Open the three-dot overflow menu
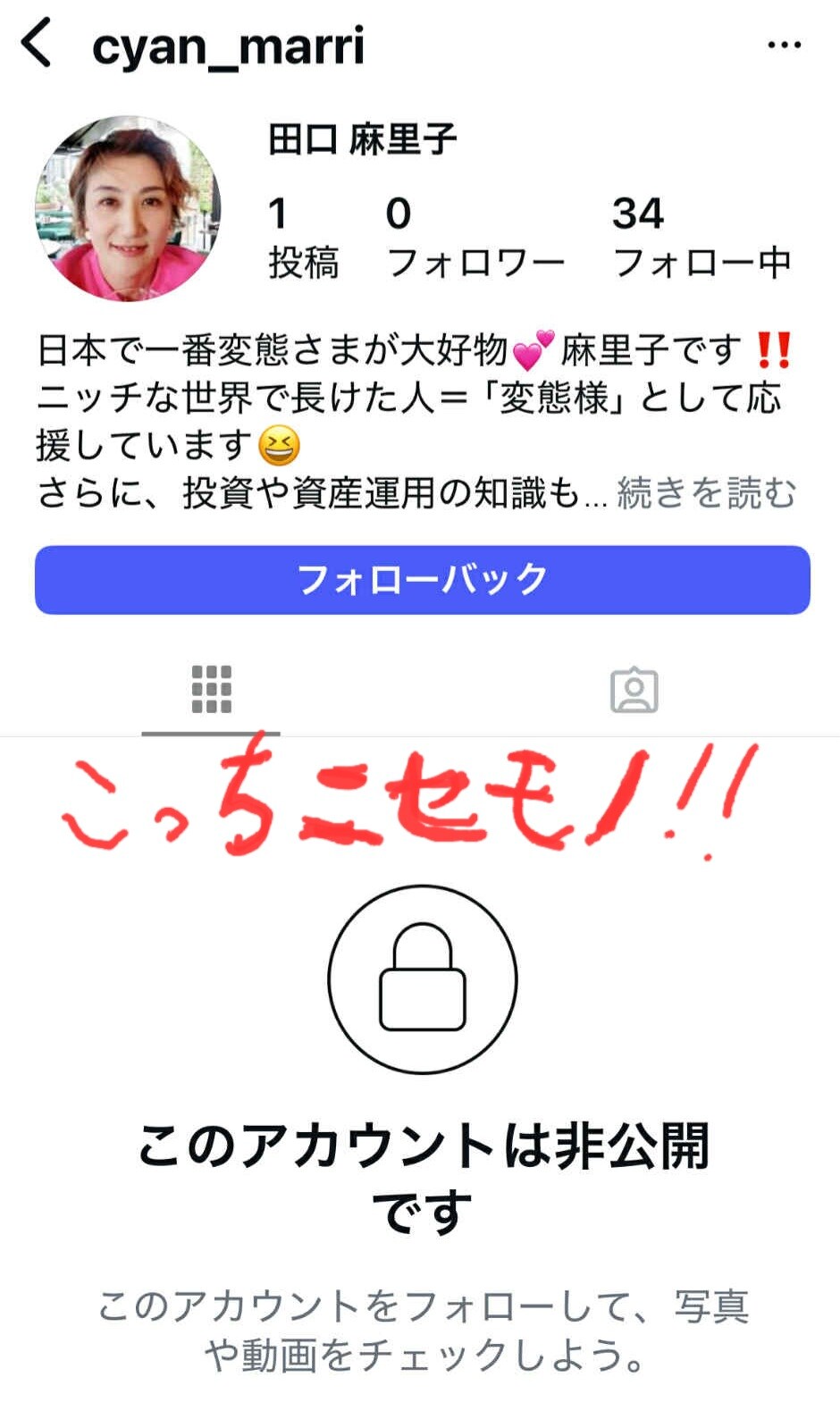Viewport: 840px width, 1419px height. click(784, 45)
